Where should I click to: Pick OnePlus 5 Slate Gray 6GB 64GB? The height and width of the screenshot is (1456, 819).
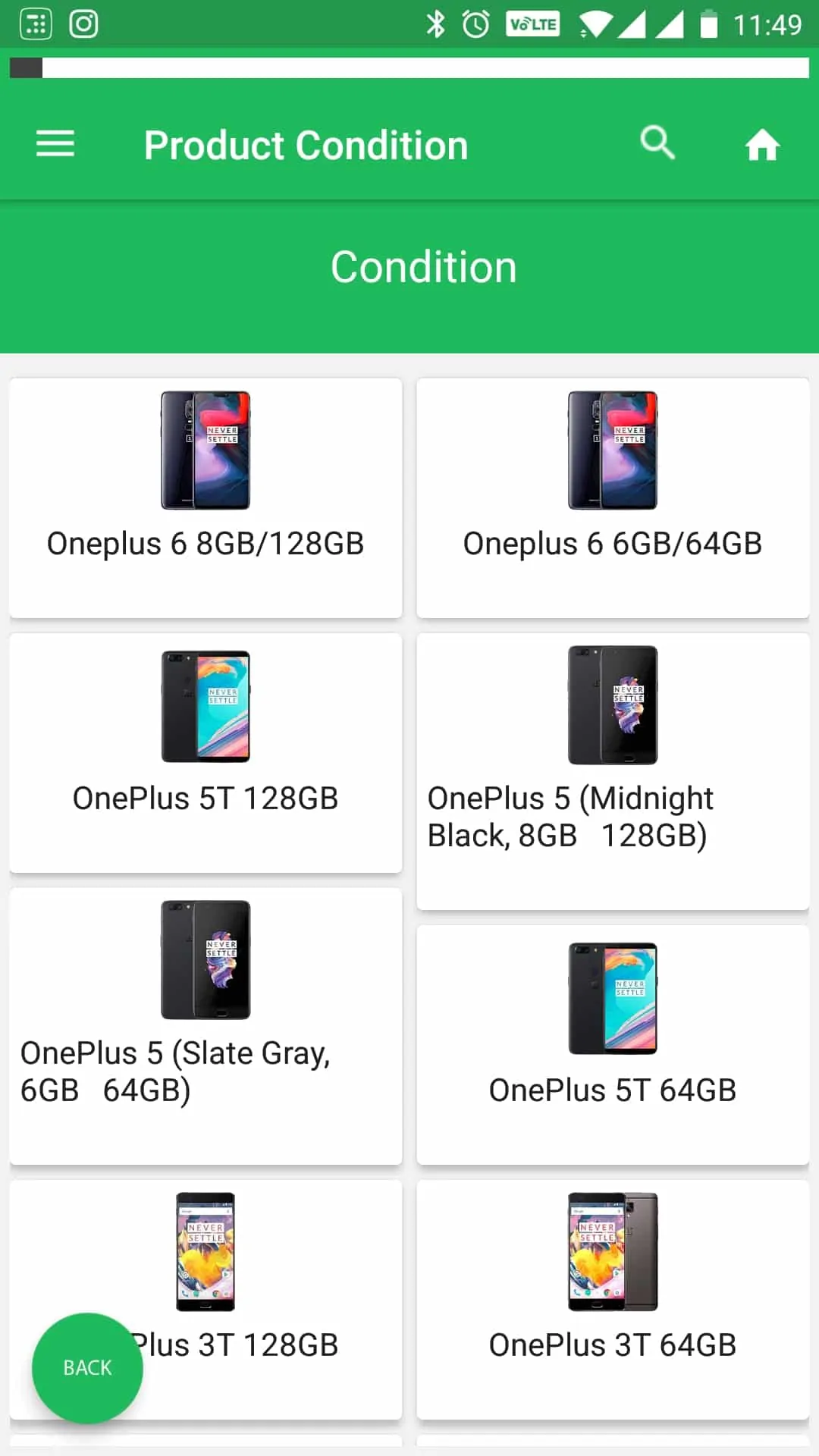click(x=206, y=1025)
